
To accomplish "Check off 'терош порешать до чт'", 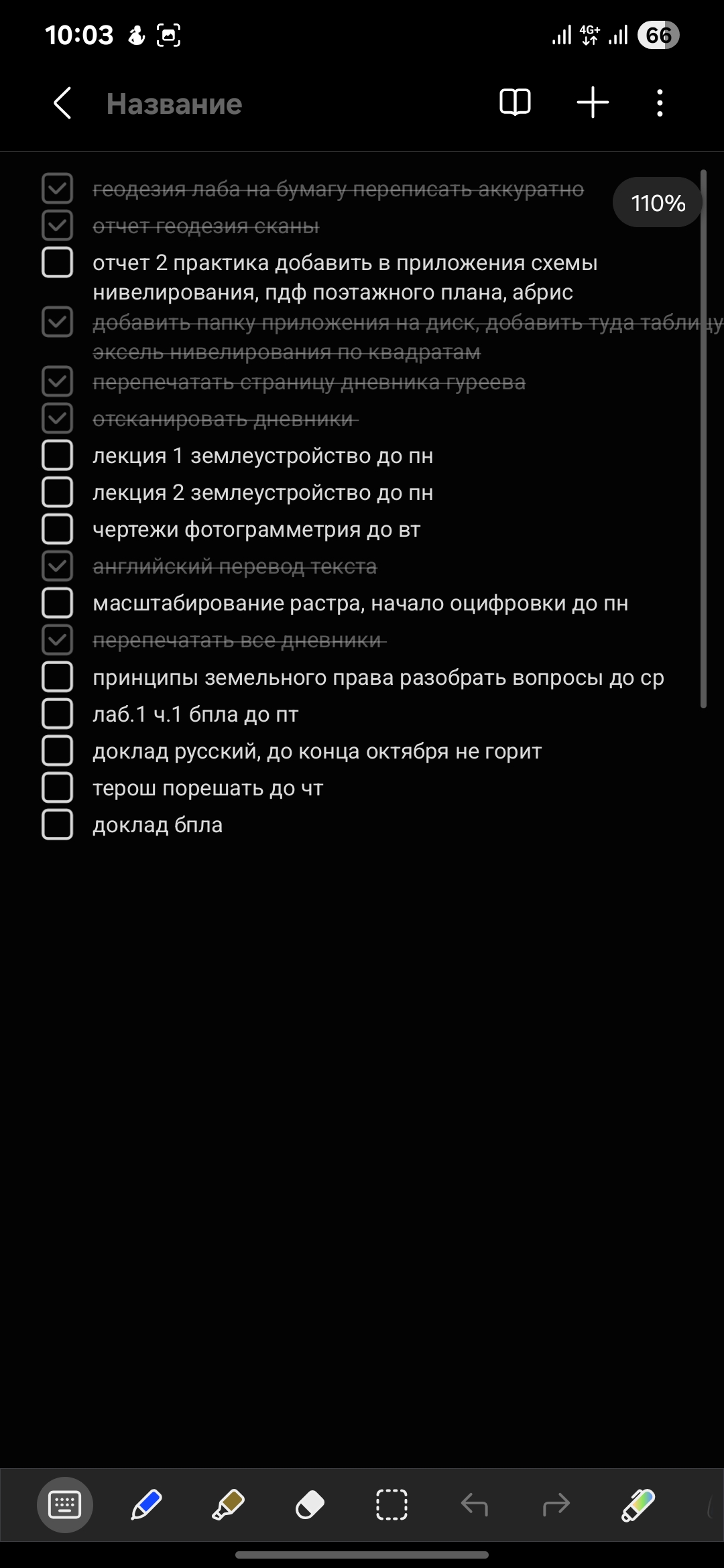I will (x=58, y=787).
